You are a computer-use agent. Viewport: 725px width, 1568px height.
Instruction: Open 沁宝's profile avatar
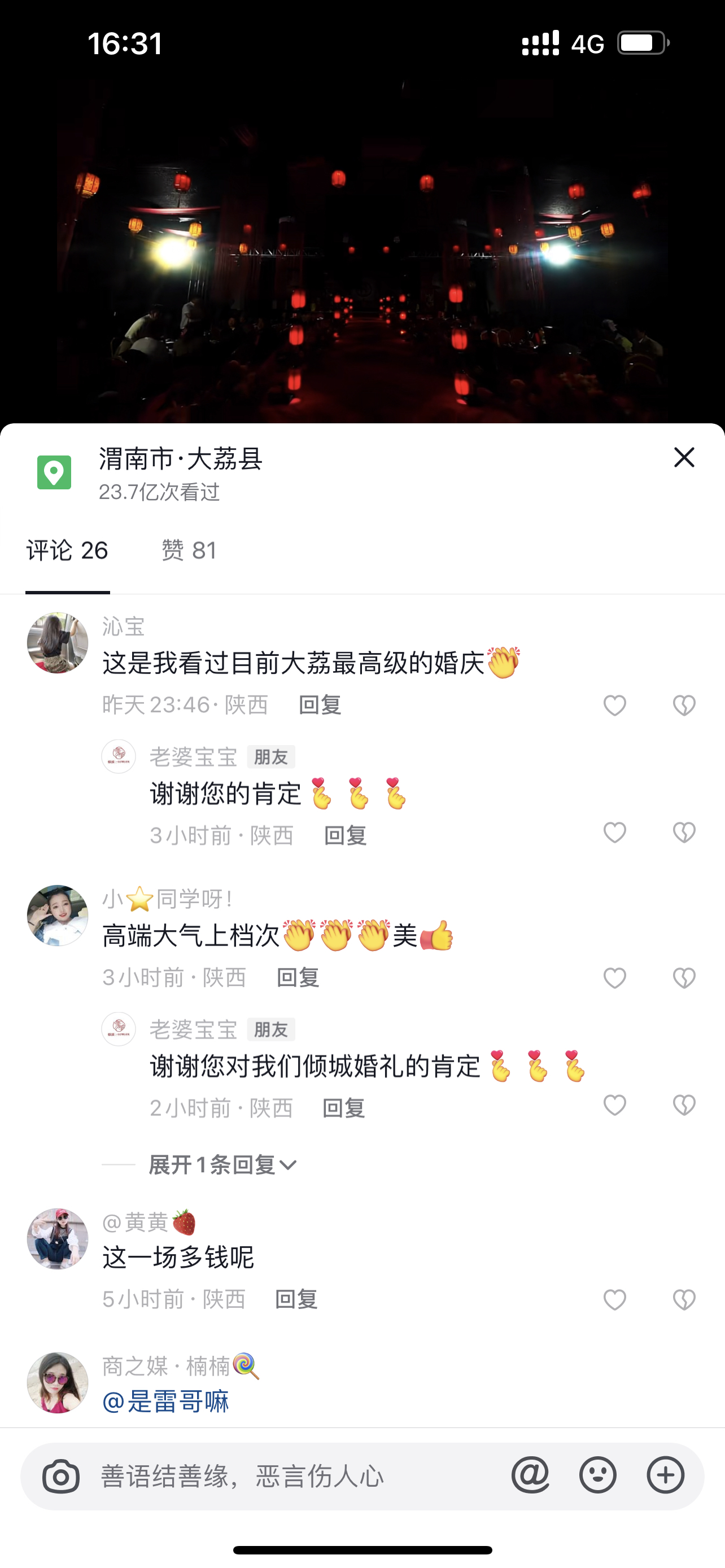pos(58,643)
